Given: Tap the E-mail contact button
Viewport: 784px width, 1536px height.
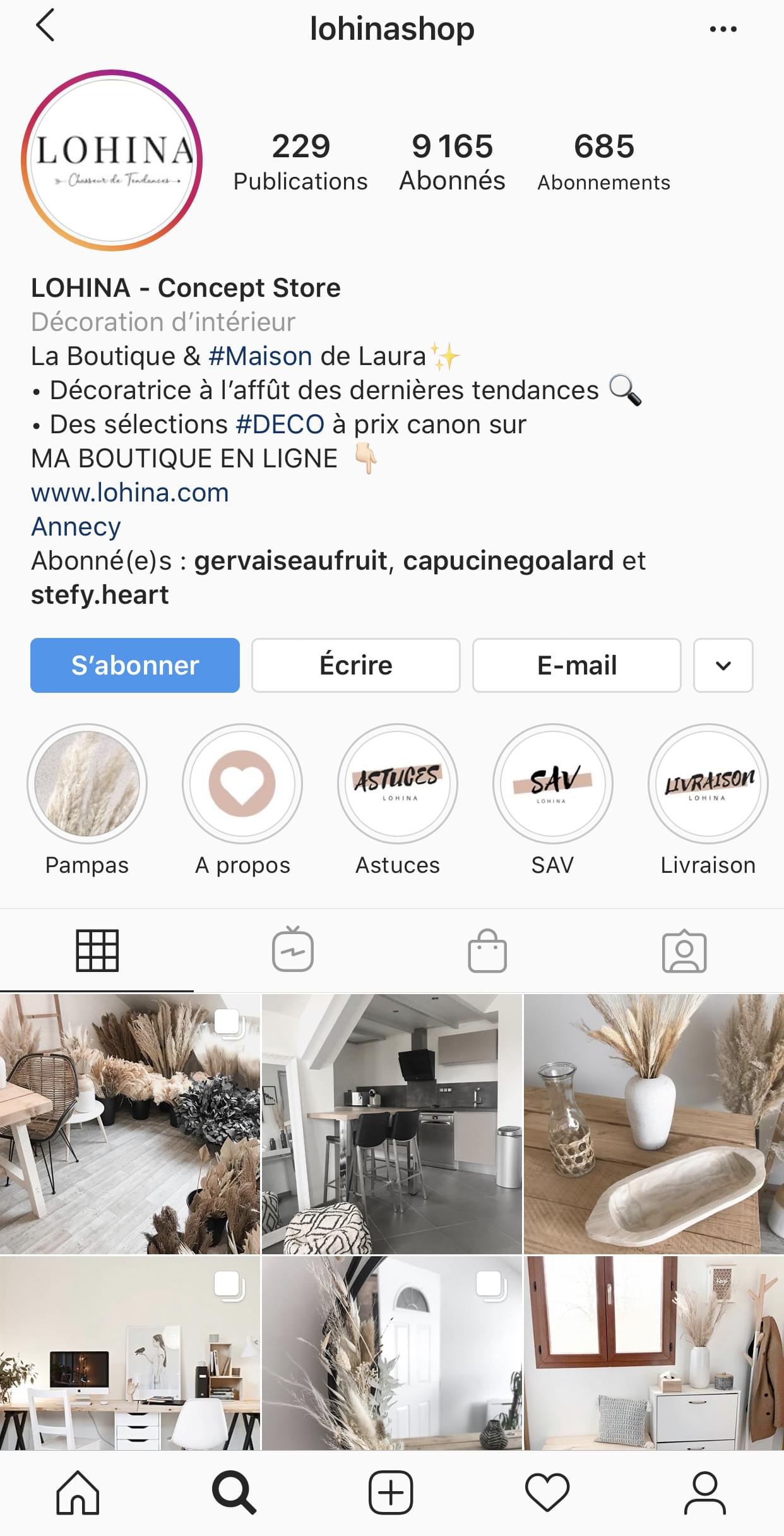Looking at the screenshot, I should [x=576, y=665].
